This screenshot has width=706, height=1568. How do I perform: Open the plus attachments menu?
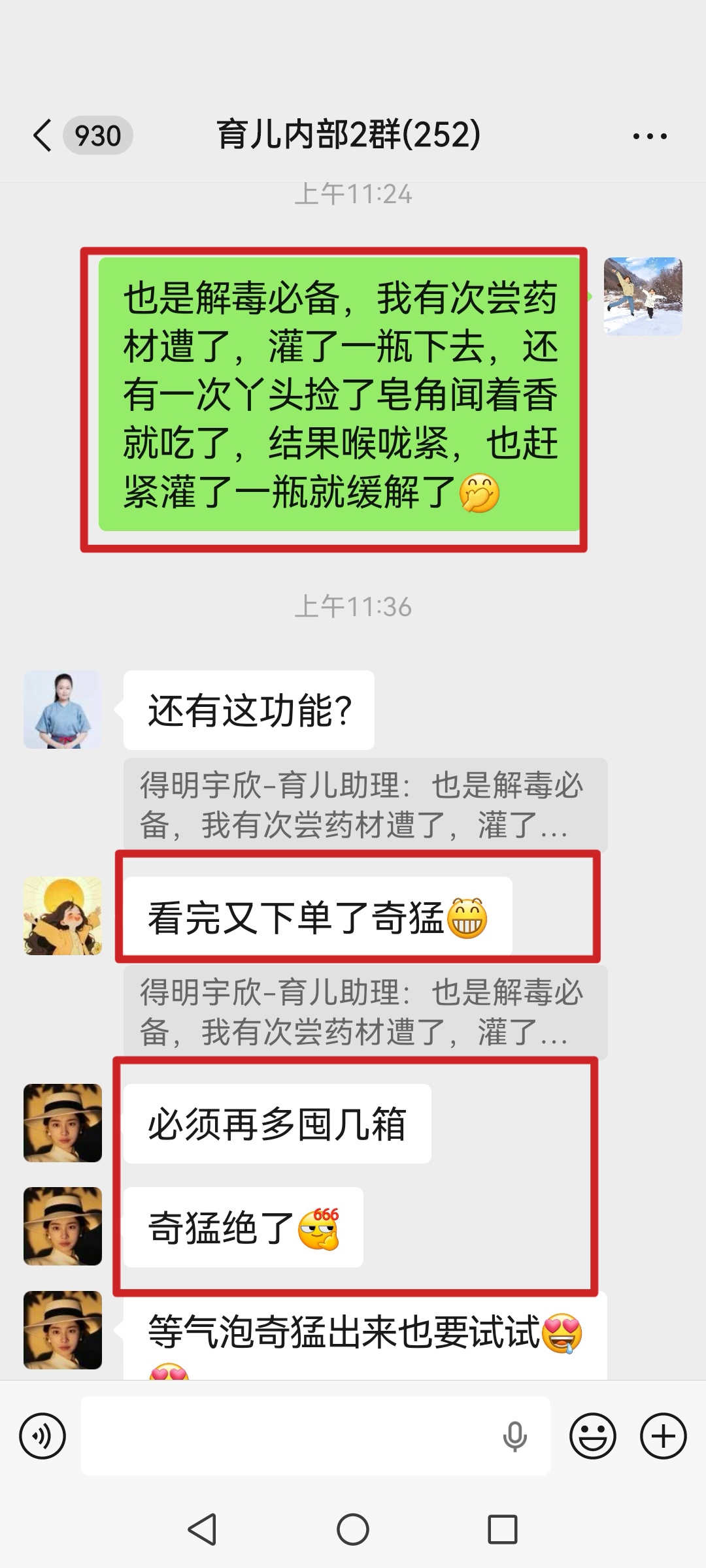pos(663,1436)
